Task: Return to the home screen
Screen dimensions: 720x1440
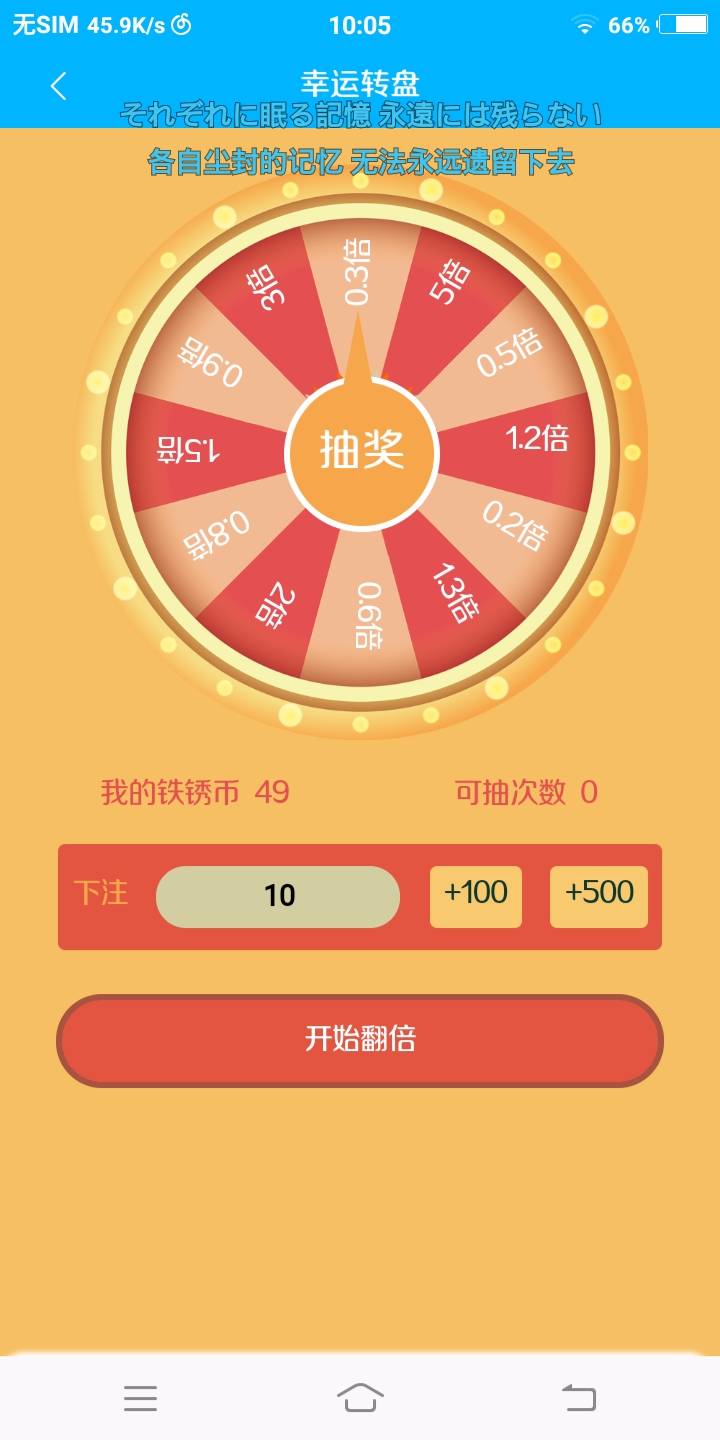Action: pos(360,1398)
